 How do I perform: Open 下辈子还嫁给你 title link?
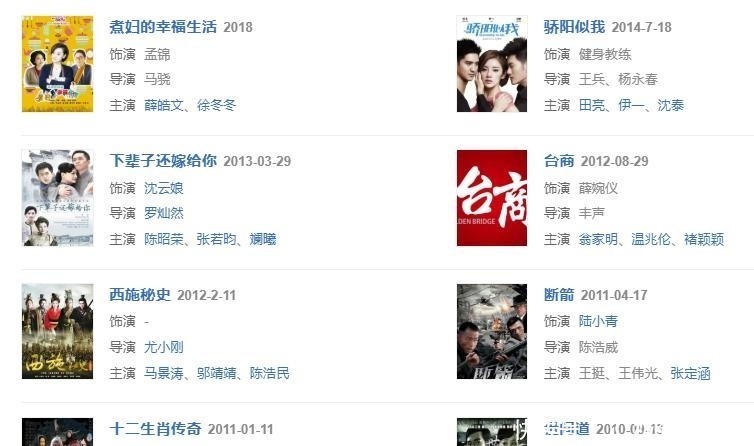point(163,161)
